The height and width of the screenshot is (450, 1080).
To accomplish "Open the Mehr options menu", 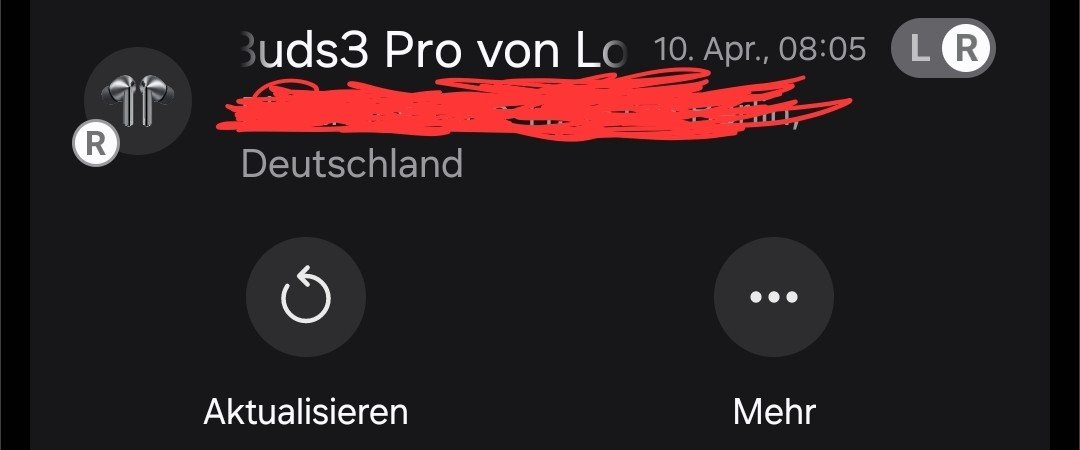I will pyautogui.click(x=773, y=297).
